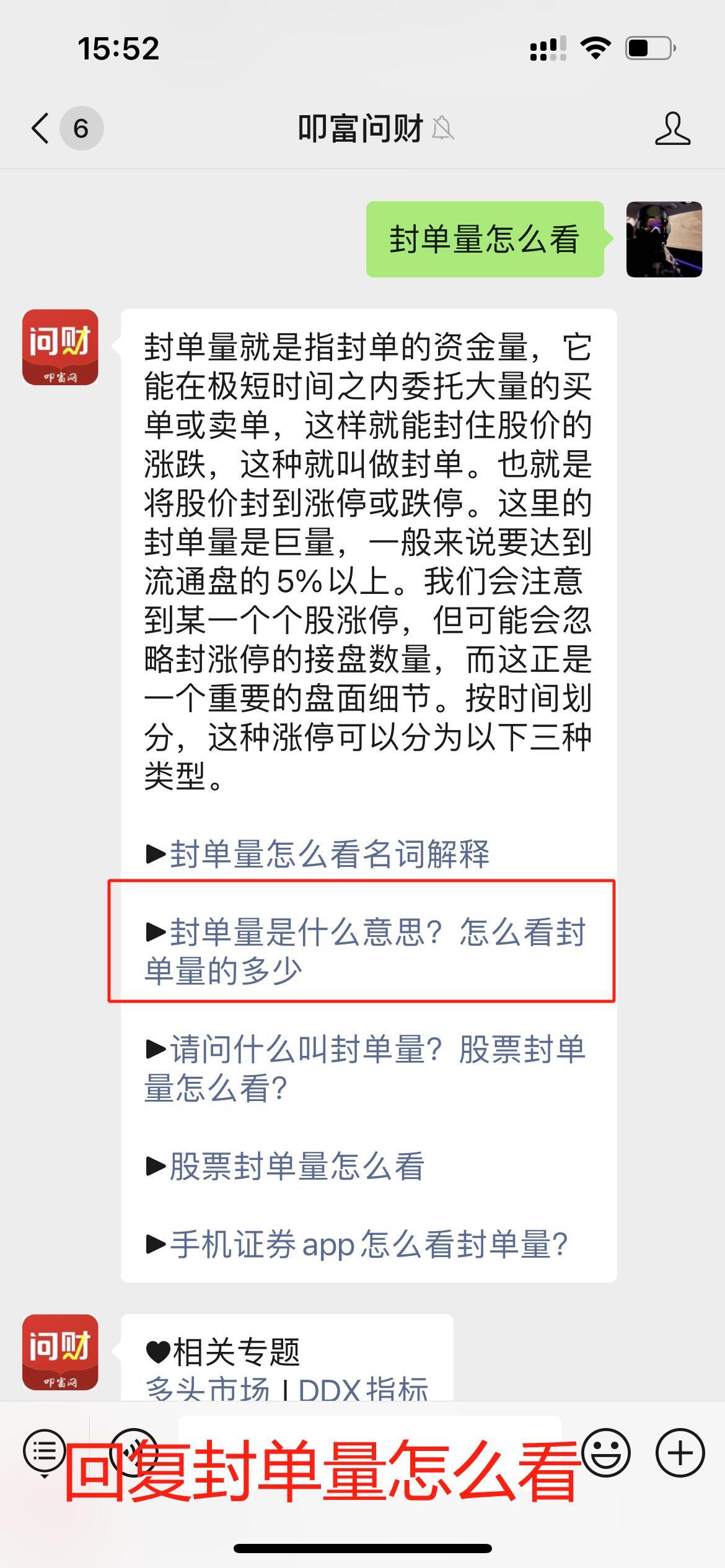Open the 叩富问财 account profile icon

tap(672, 129)
